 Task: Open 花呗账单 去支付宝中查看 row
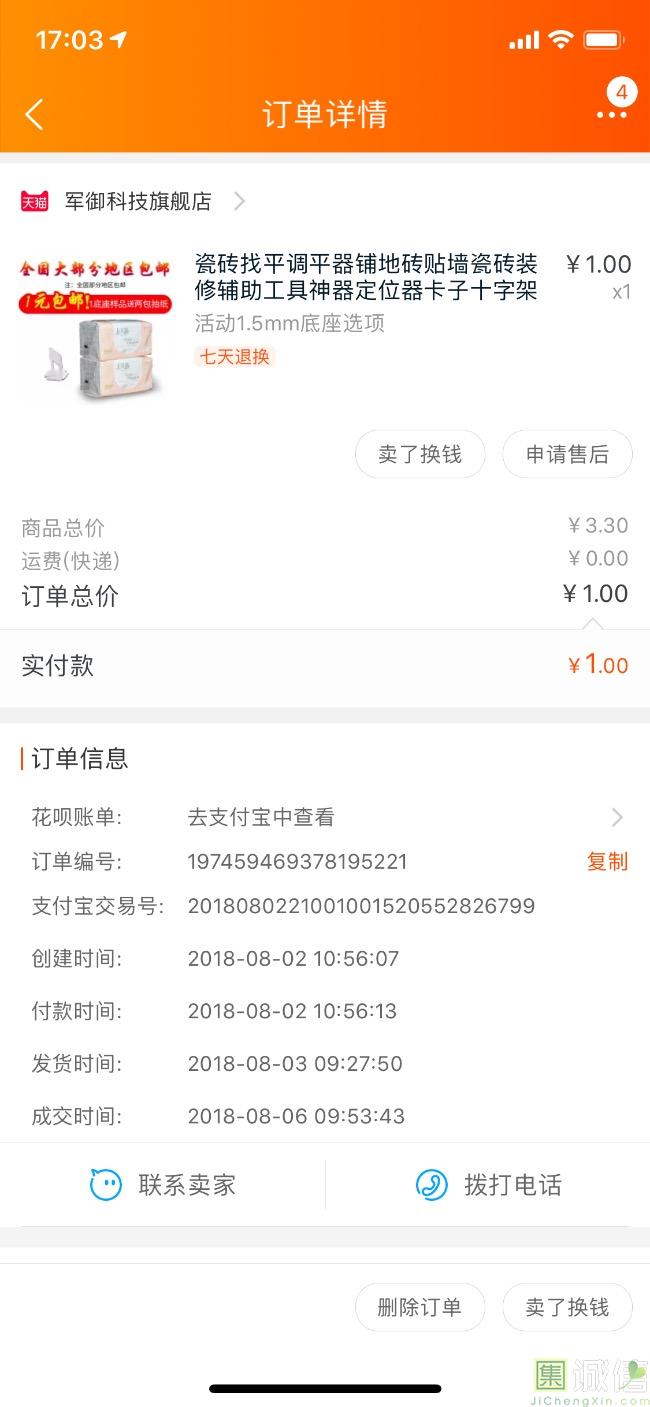point(325,817)
